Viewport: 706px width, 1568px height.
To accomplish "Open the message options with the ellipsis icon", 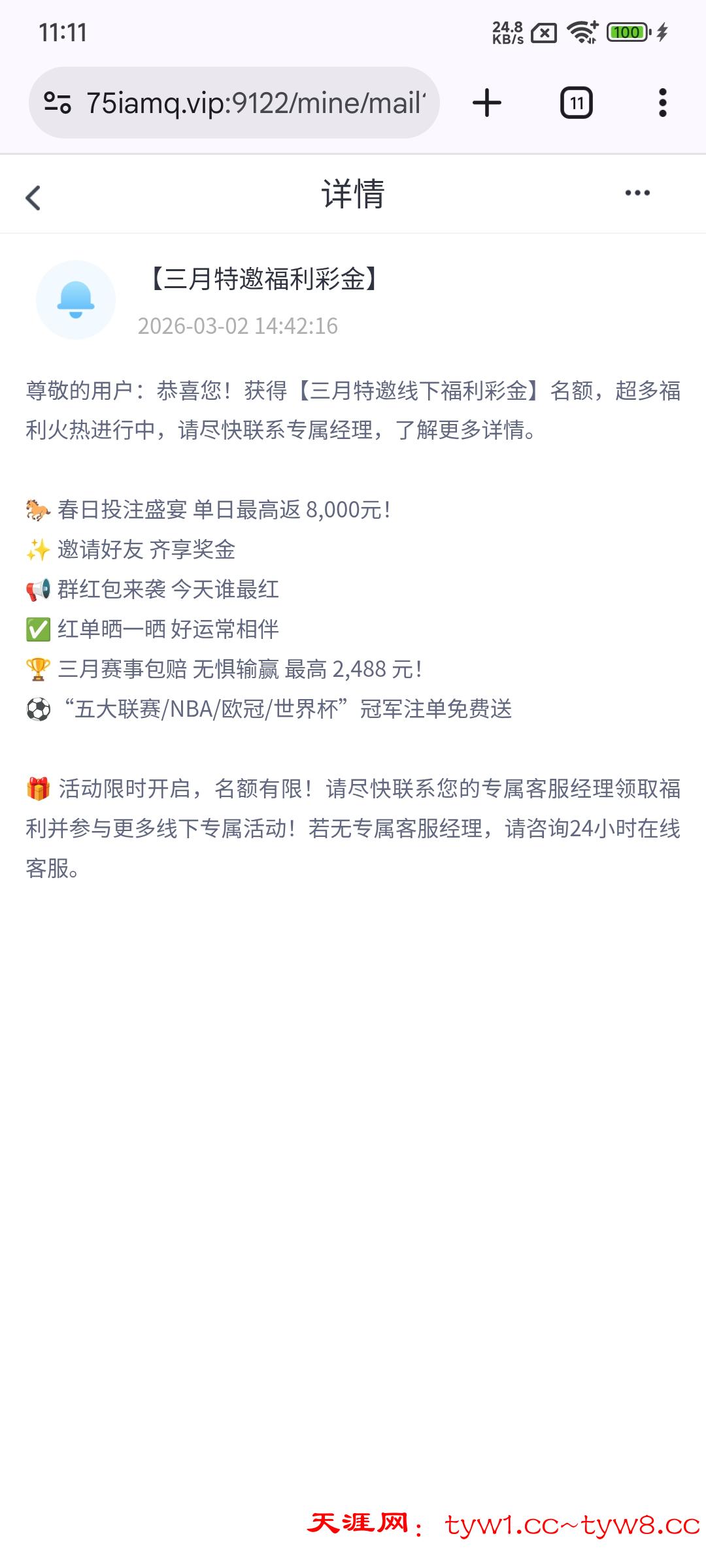I will point(637,193).
